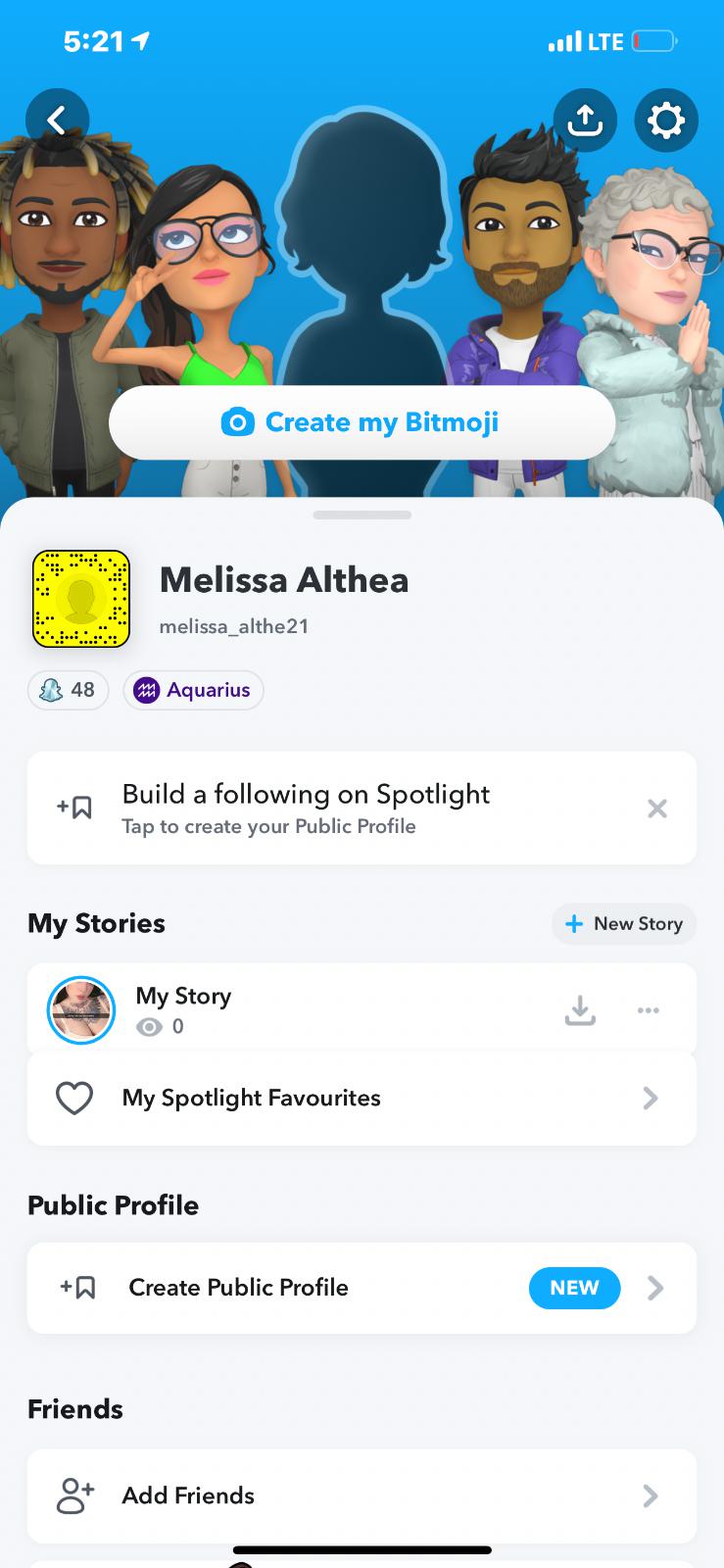View the Snap score chip showing 48
This screenshot has height=1568, width=724.
point(68,690)
